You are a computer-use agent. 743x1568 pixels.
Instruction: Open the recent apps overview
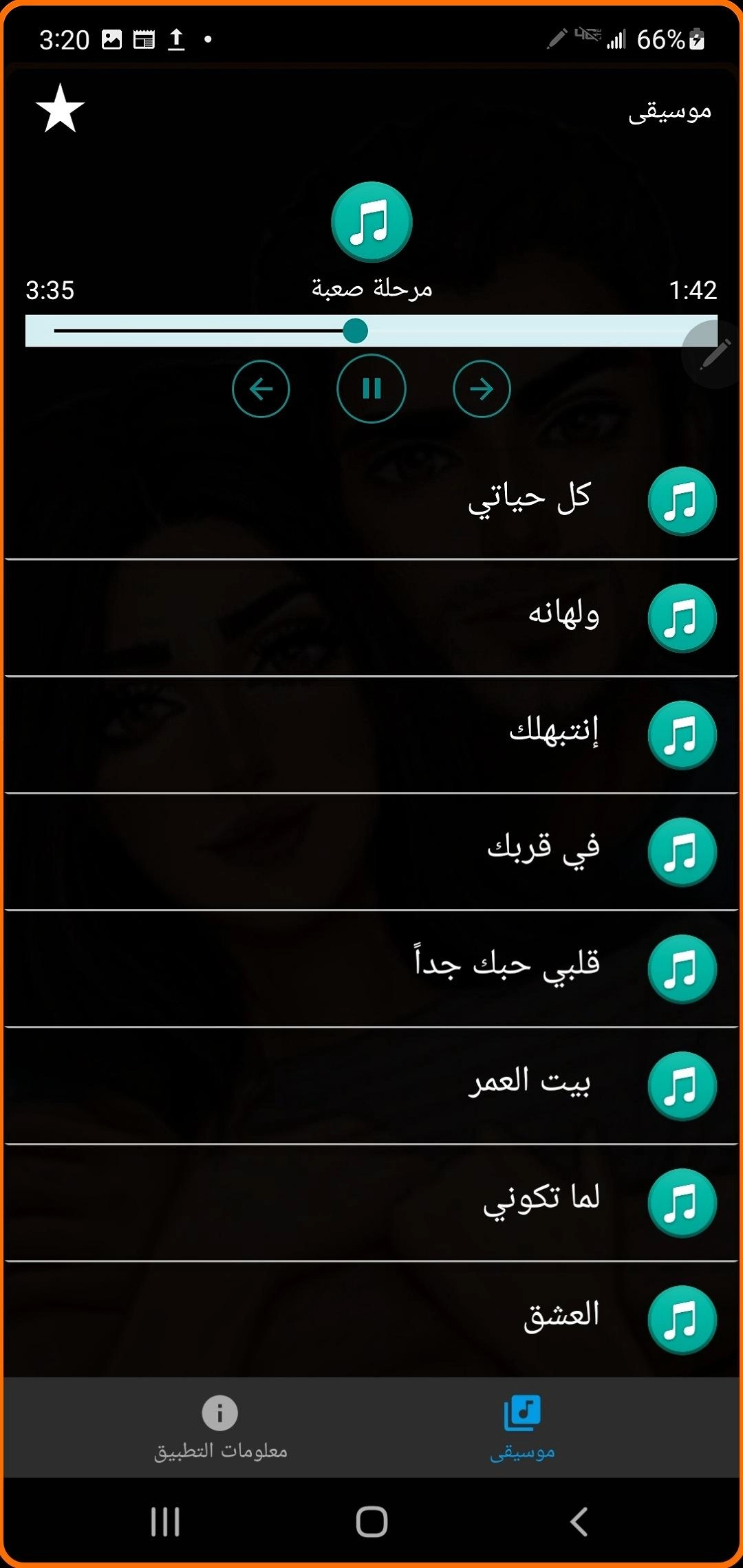pos(165,1521)
